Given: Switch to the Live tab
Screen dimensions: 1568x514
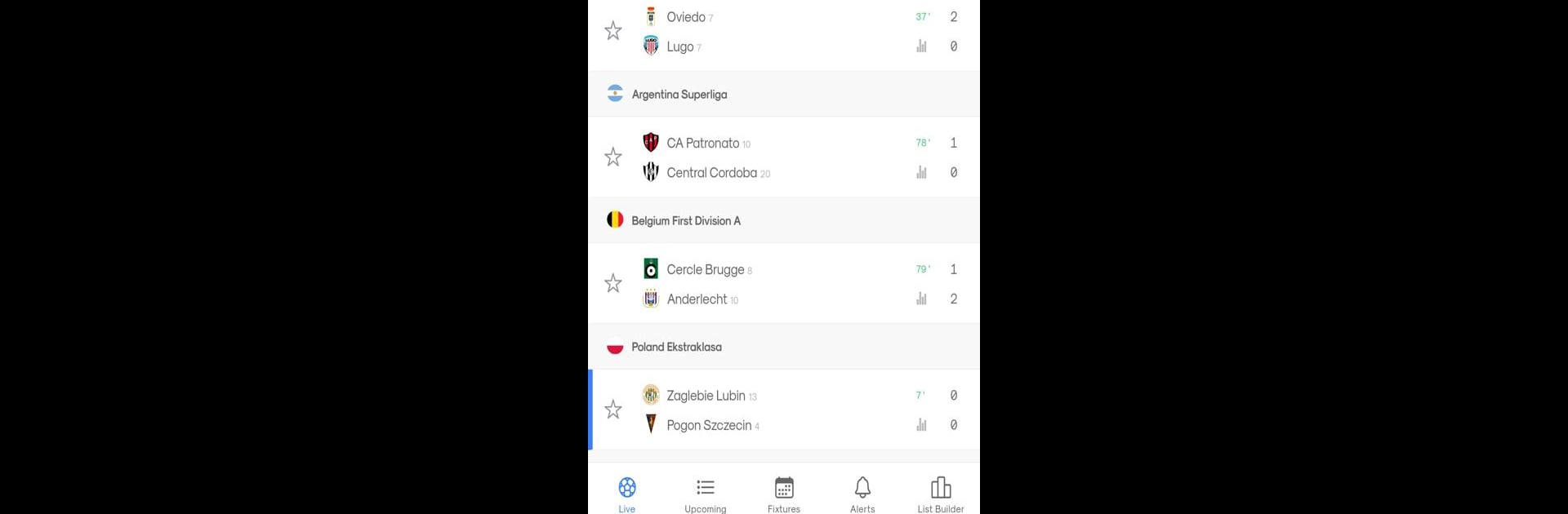Looking at the screenshot, I should point(627,494).
